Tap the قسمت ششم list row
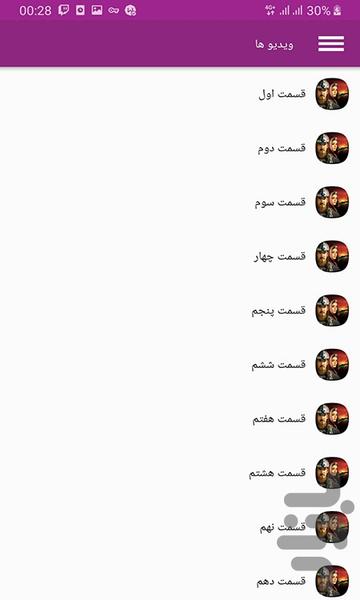 [180, 365]
